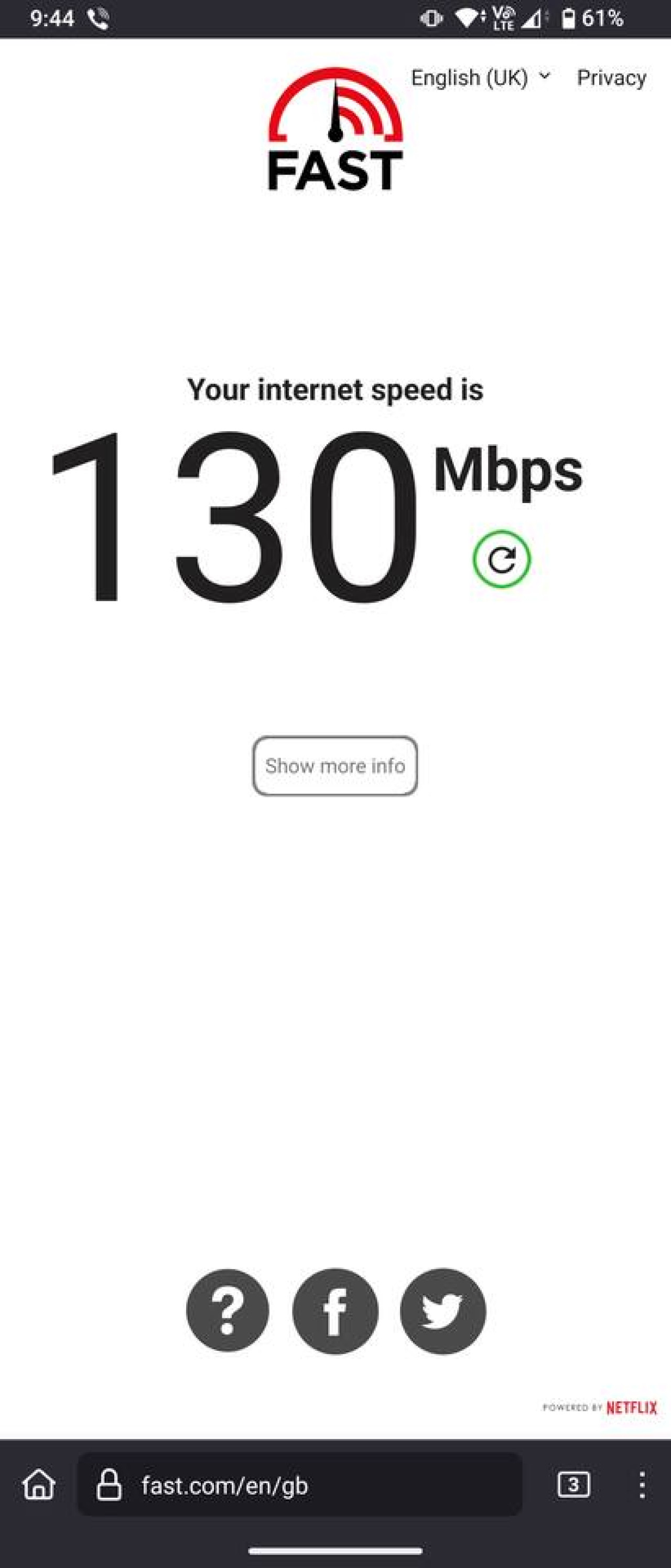The width and height of the screenshot is (671, 1568).
Task: Open the Privacy link
Action: 611,78
